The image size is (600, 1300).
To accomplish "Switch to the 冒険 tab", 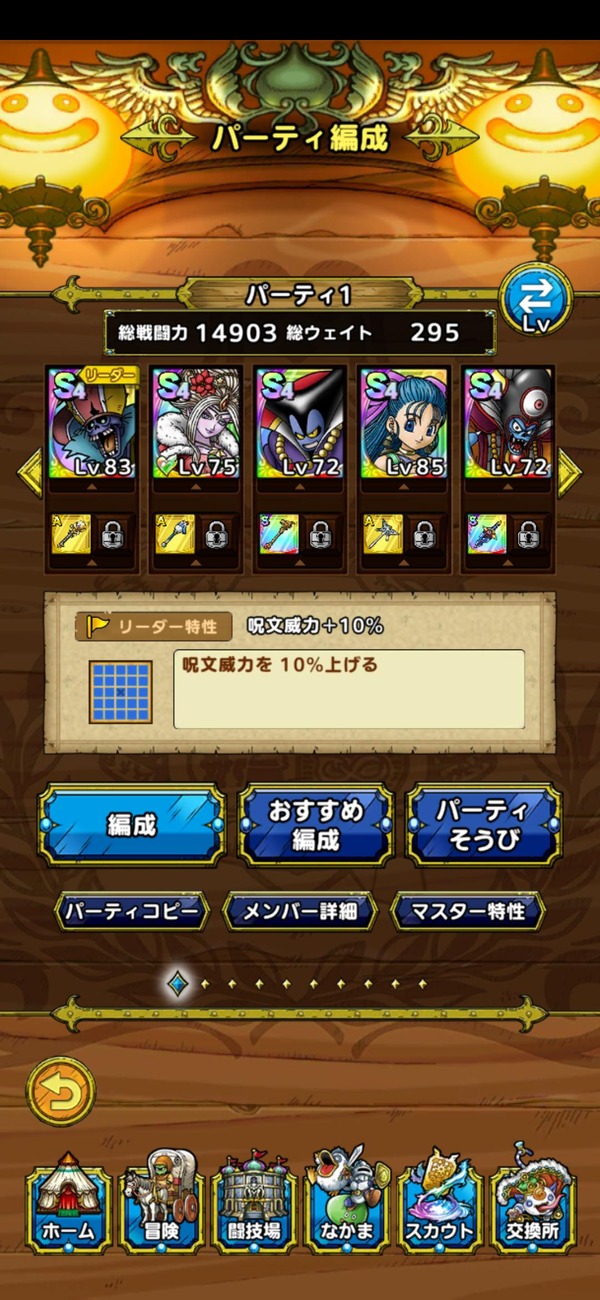I will click(161, 1204).
